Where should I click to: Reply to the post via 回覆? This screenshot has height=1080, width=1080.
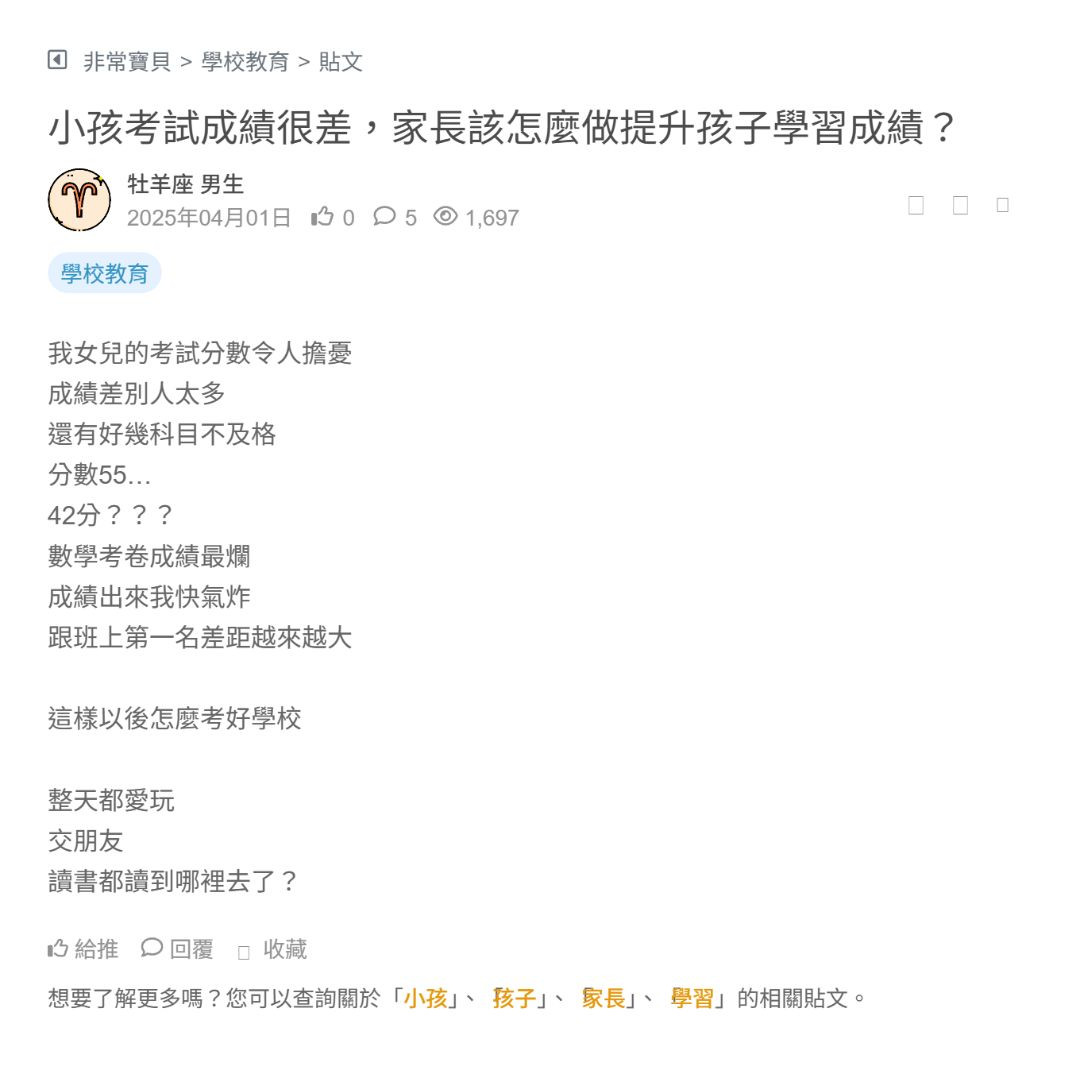(x=178, y=949)
